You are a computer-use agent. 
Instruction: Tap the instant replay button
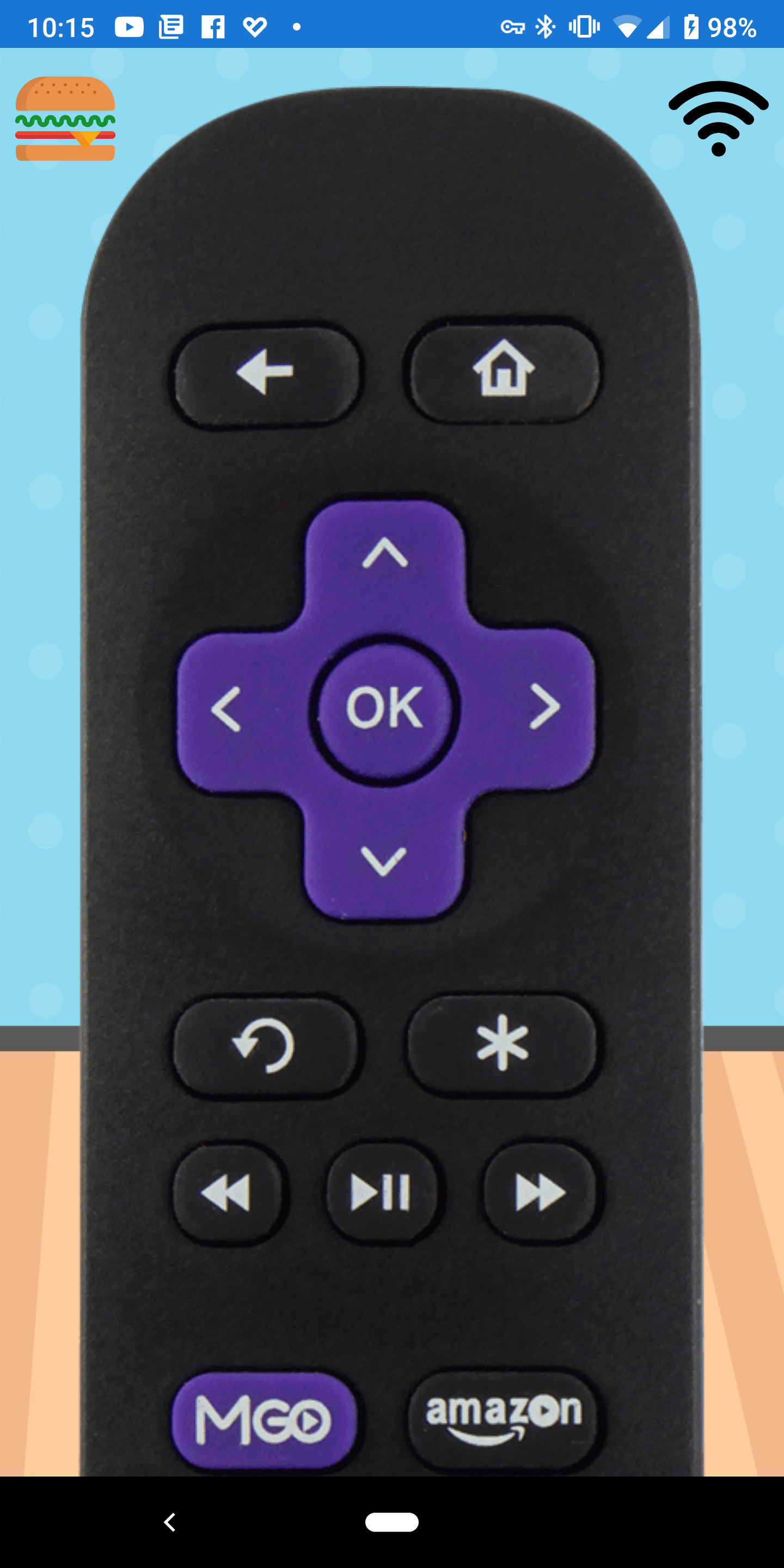[x=265, y=1046]
